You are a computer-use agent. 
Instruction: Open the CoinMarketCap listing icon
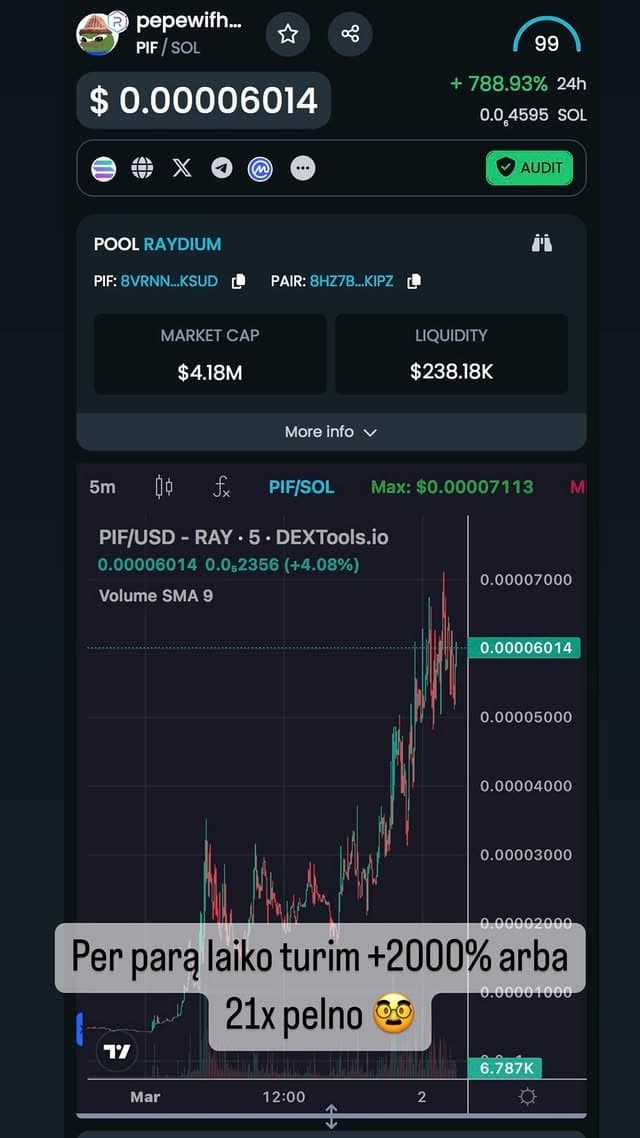pos(261,168)
